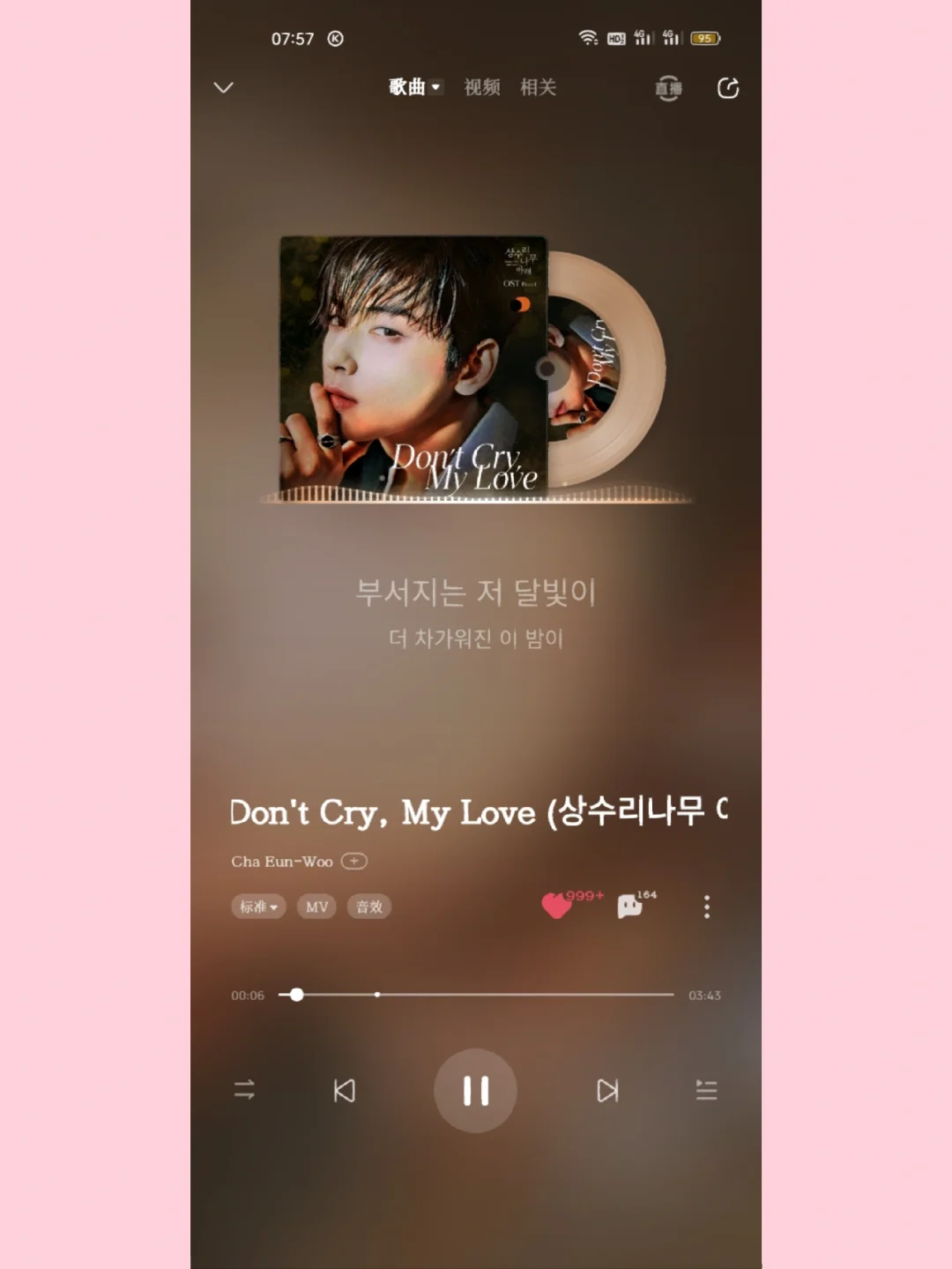The height and width of the screenshot is (1269, 952).
Task: Share this song
Action: tap(728, 88)
